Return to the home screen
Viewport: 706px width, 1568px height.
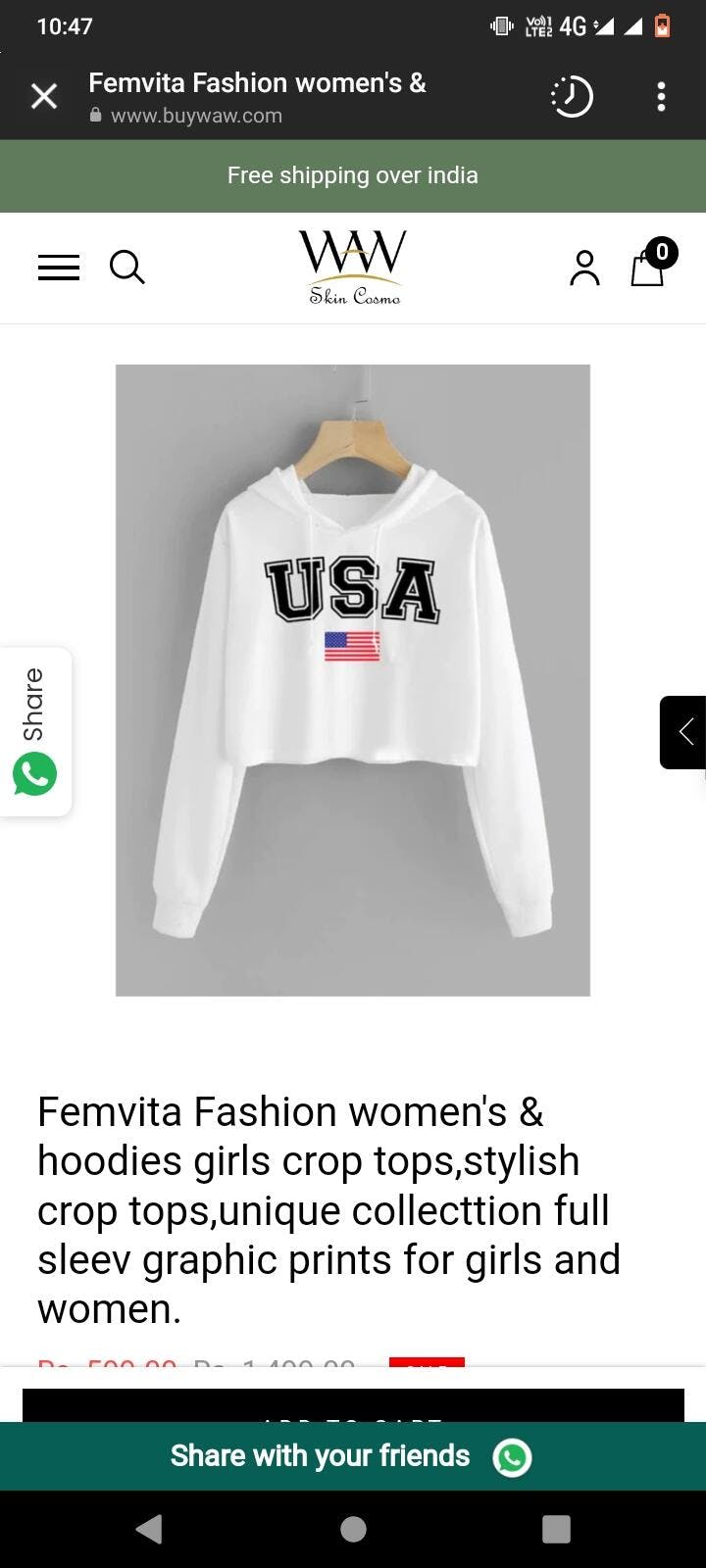(x=353, y=1529)
